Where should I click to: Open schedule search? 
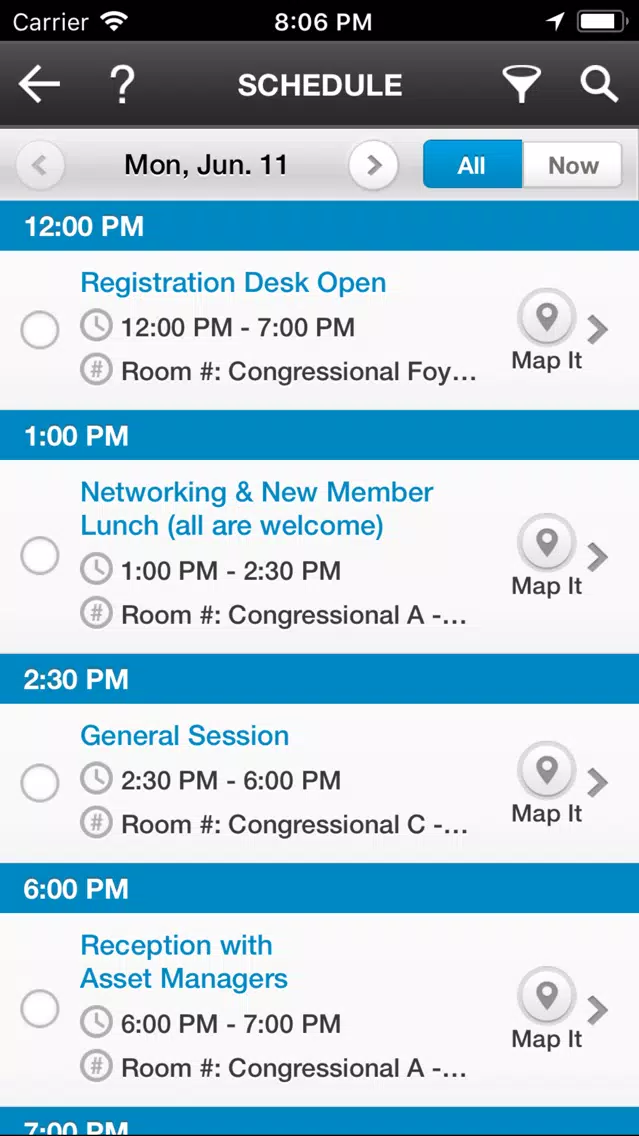tap(599, 85)
